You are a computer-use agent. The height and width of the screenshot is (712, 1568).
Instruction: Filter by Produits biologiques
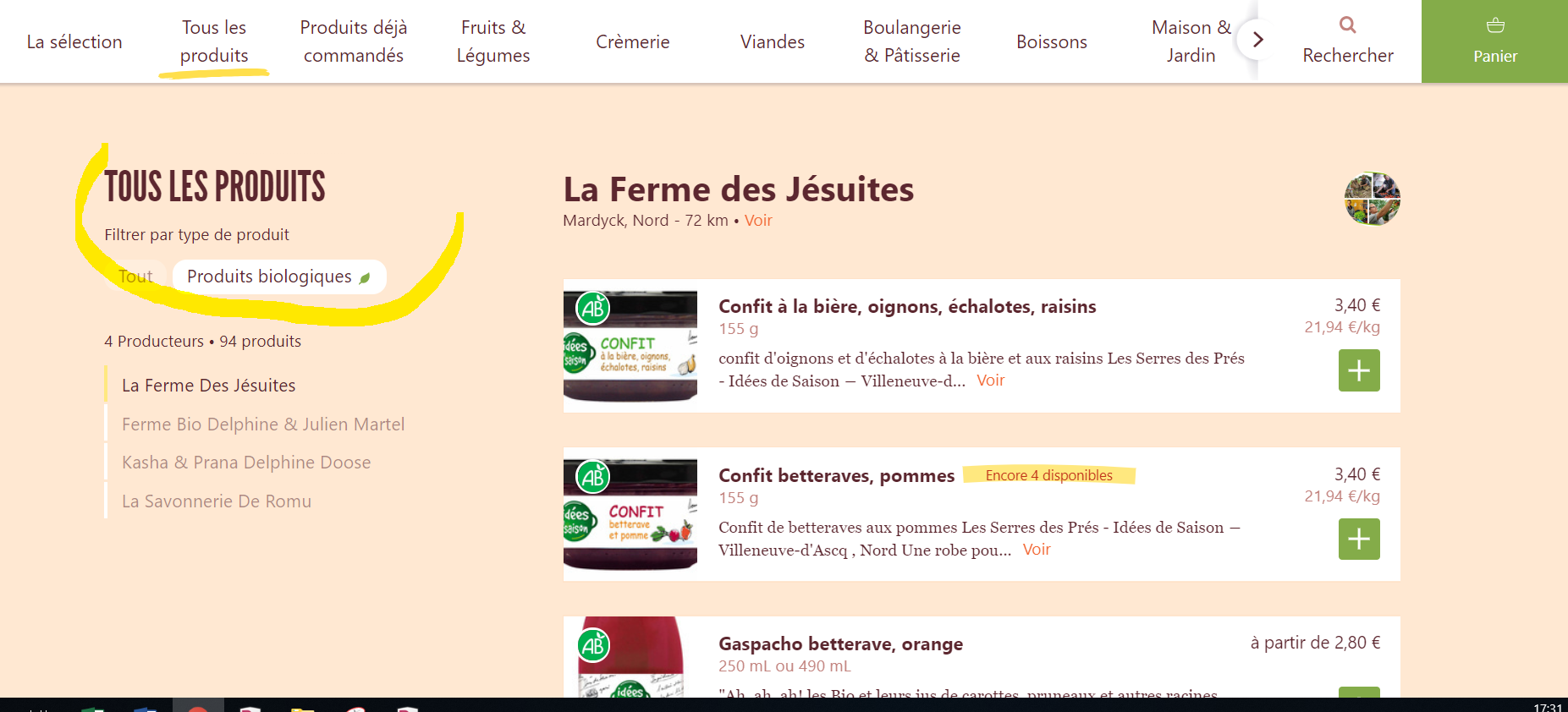pos(278,277)
